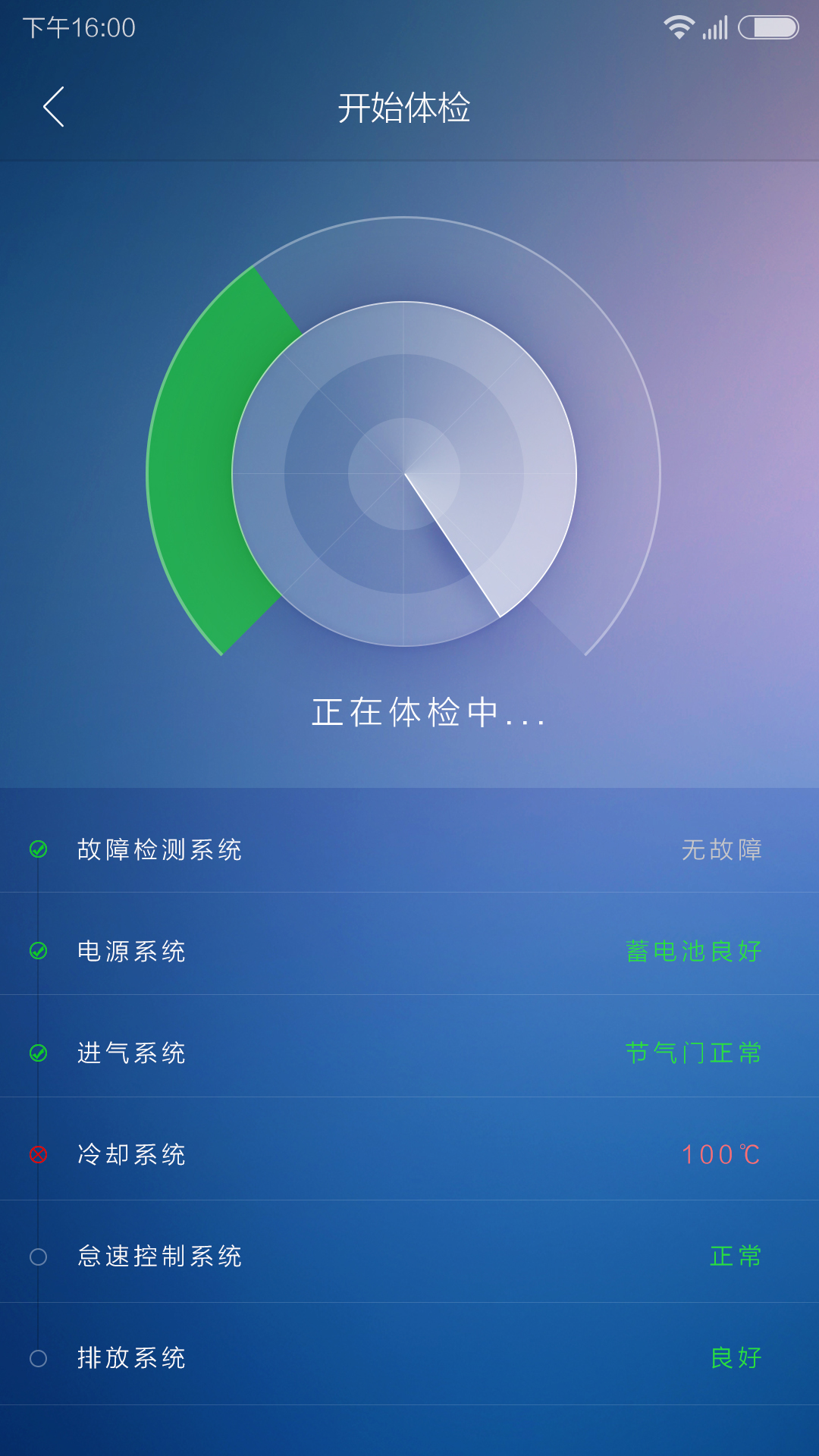
Task: Select the check icon for 进气系统
Action: [x=38, y=1053]
